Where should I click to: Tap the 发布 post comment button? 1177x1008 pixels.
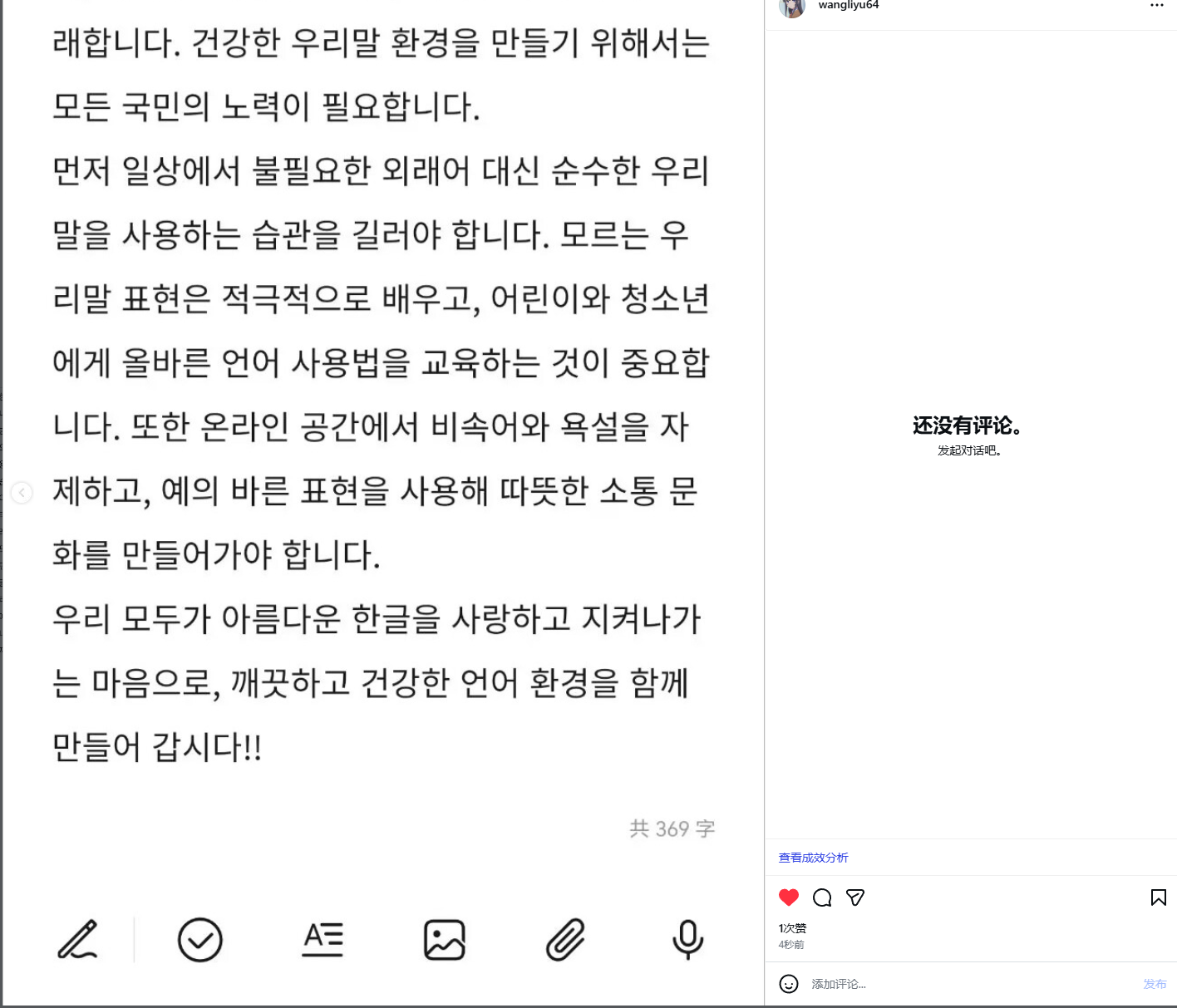pos(1155,984)
